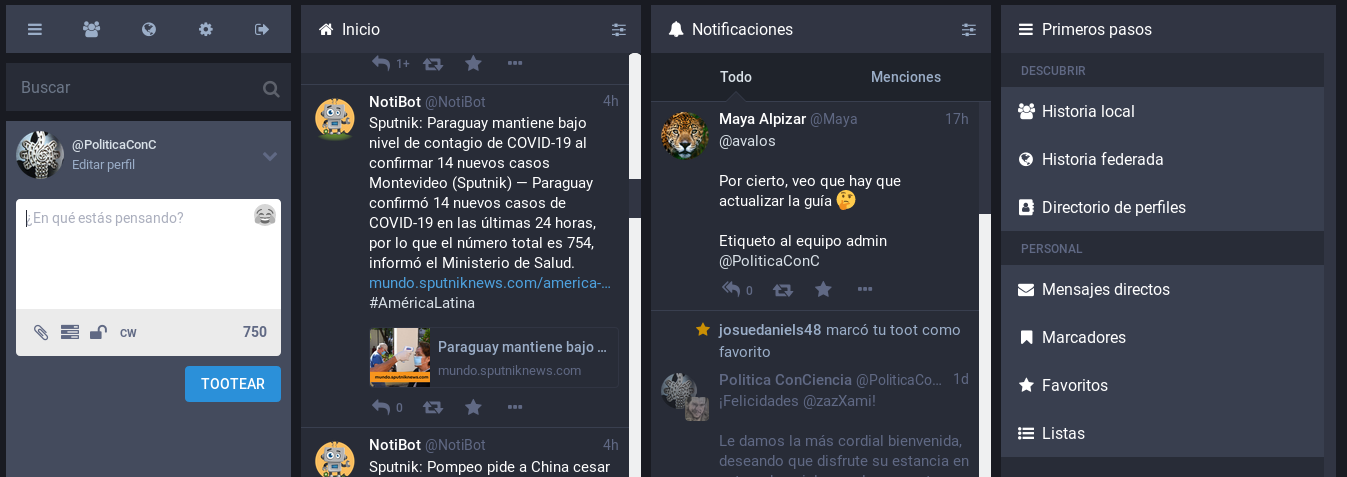1347x477 pixels.
Task: Open the local timeline people icon
Action: (x=92, y=29)
